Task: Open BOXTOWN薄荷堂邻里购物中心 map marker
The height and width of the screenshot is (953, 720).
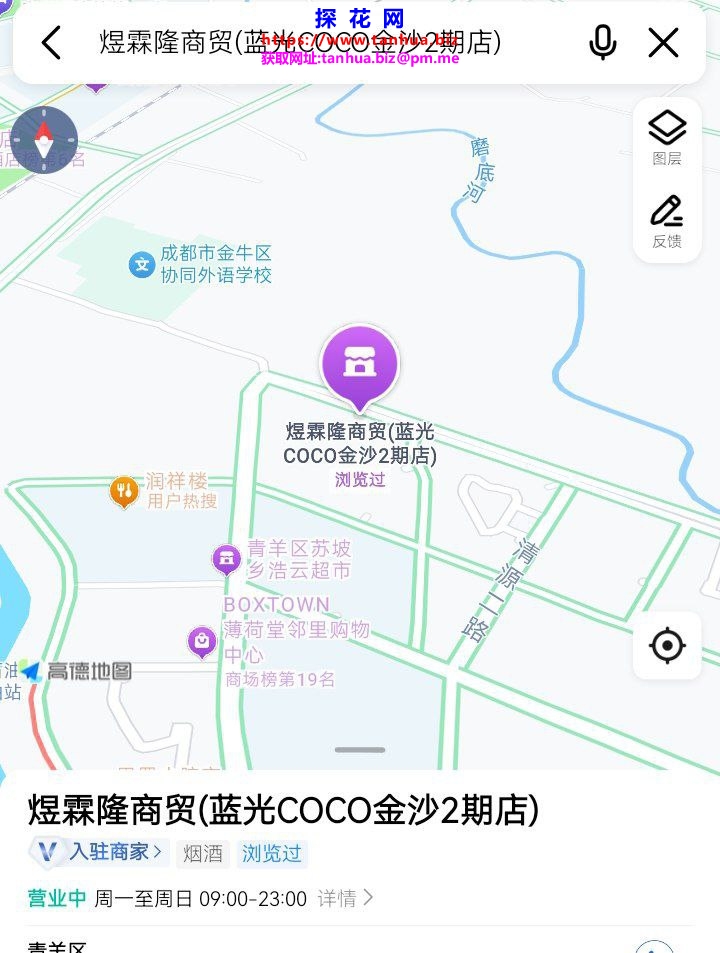Action: [x=203, y=640]
